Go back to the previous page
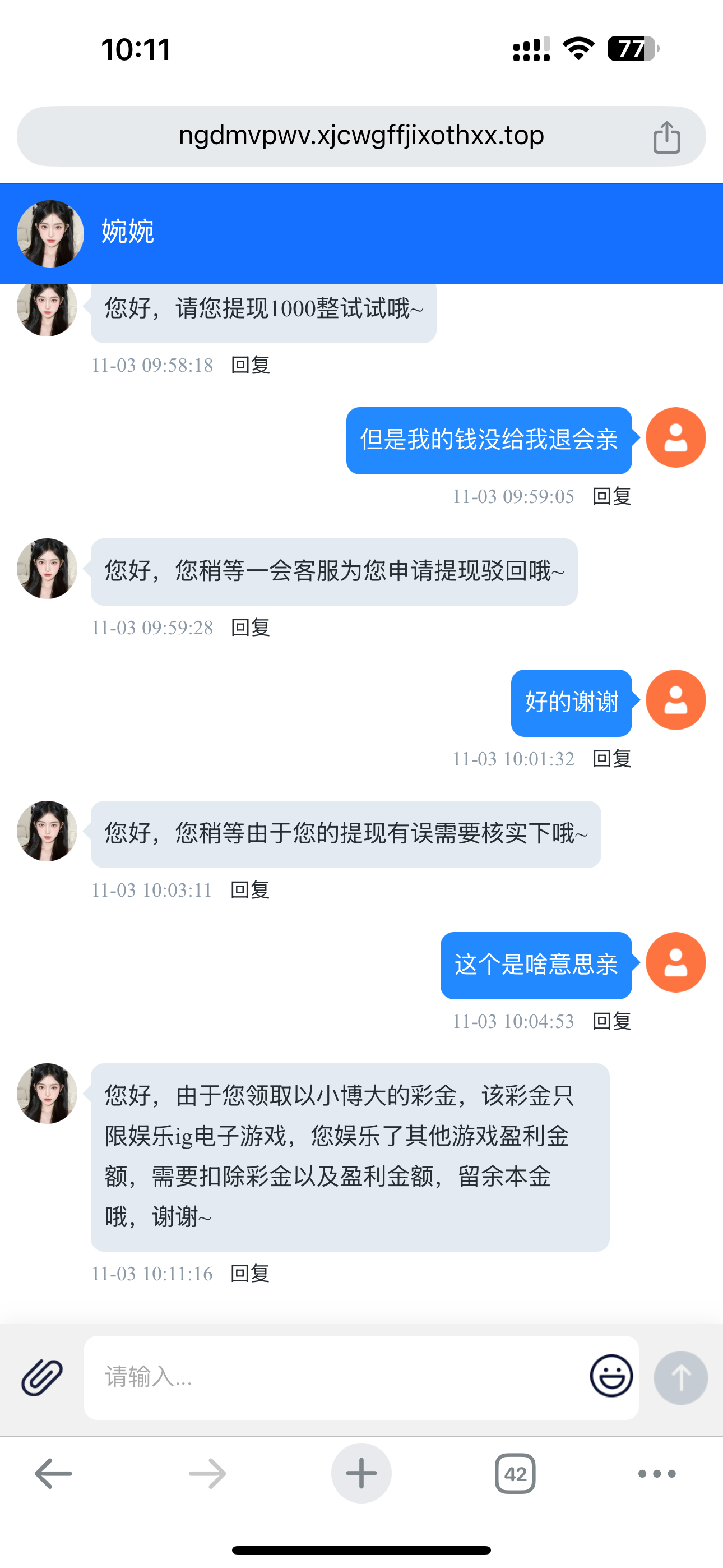The height and width of the screenshot is (1568, 723). pyautogui.click(x=54, y=1474)
